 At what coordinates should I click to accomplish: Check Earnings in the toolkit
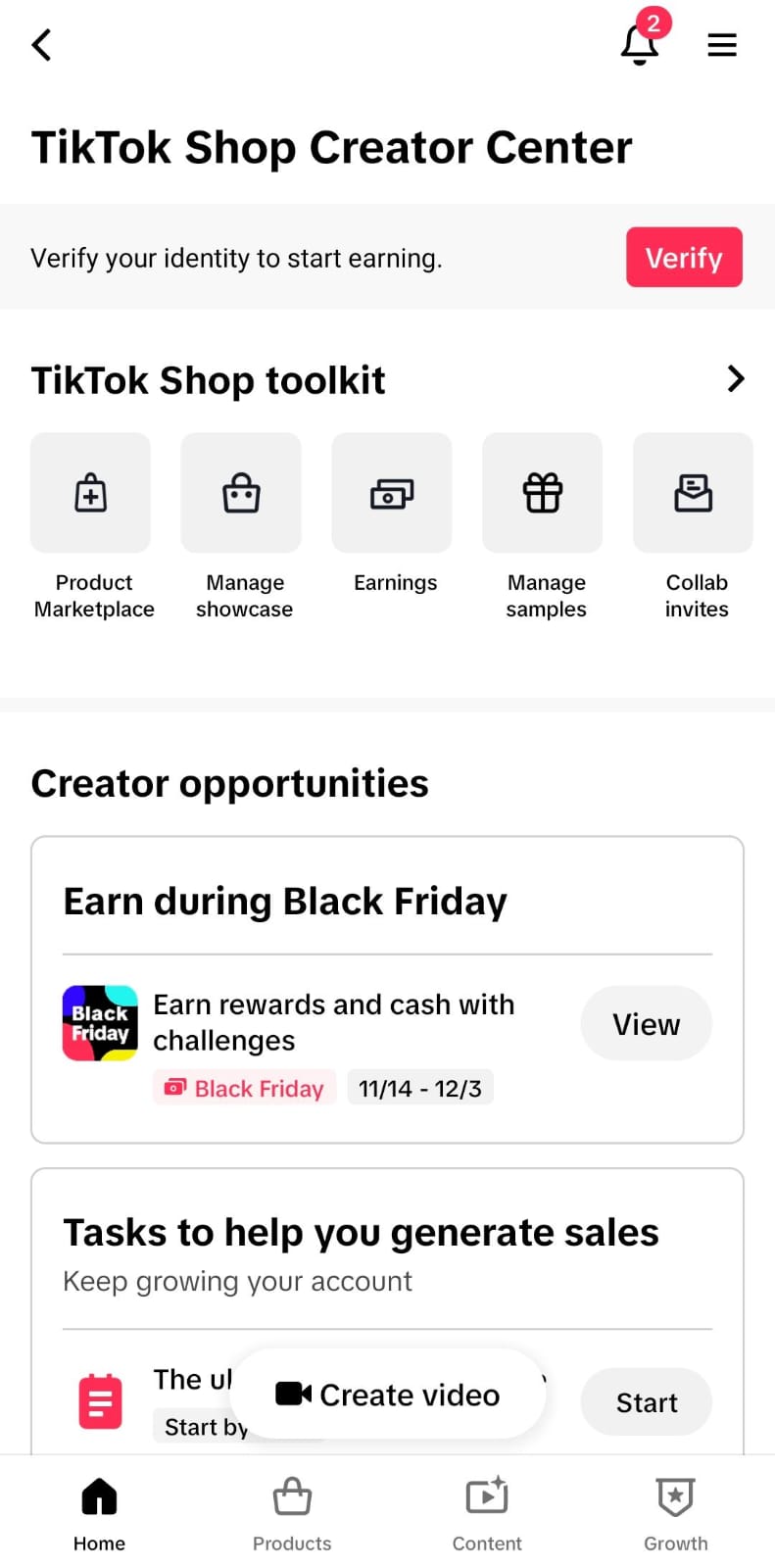(395, 514)
